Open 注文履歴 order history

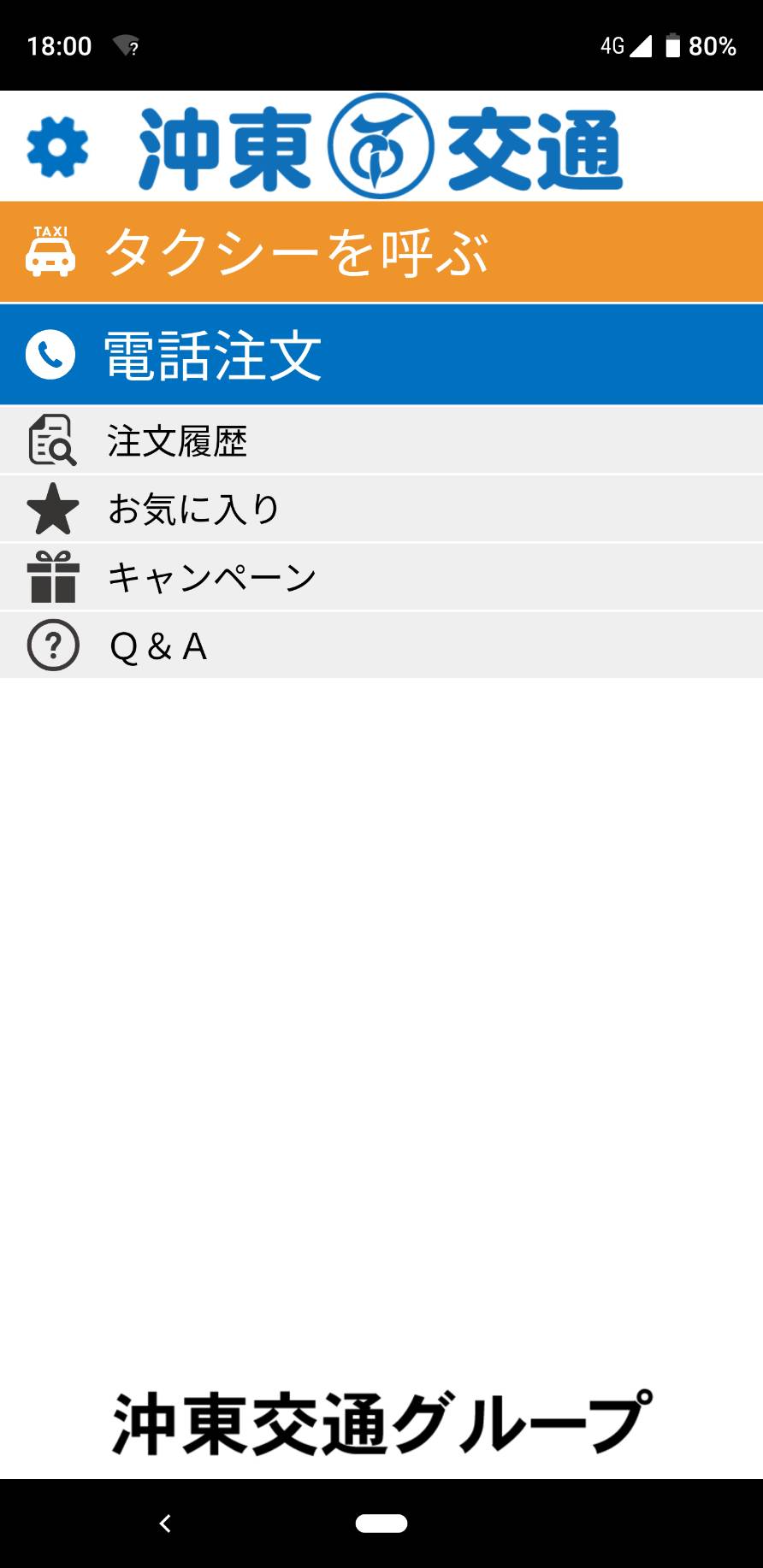coord(381,440)
